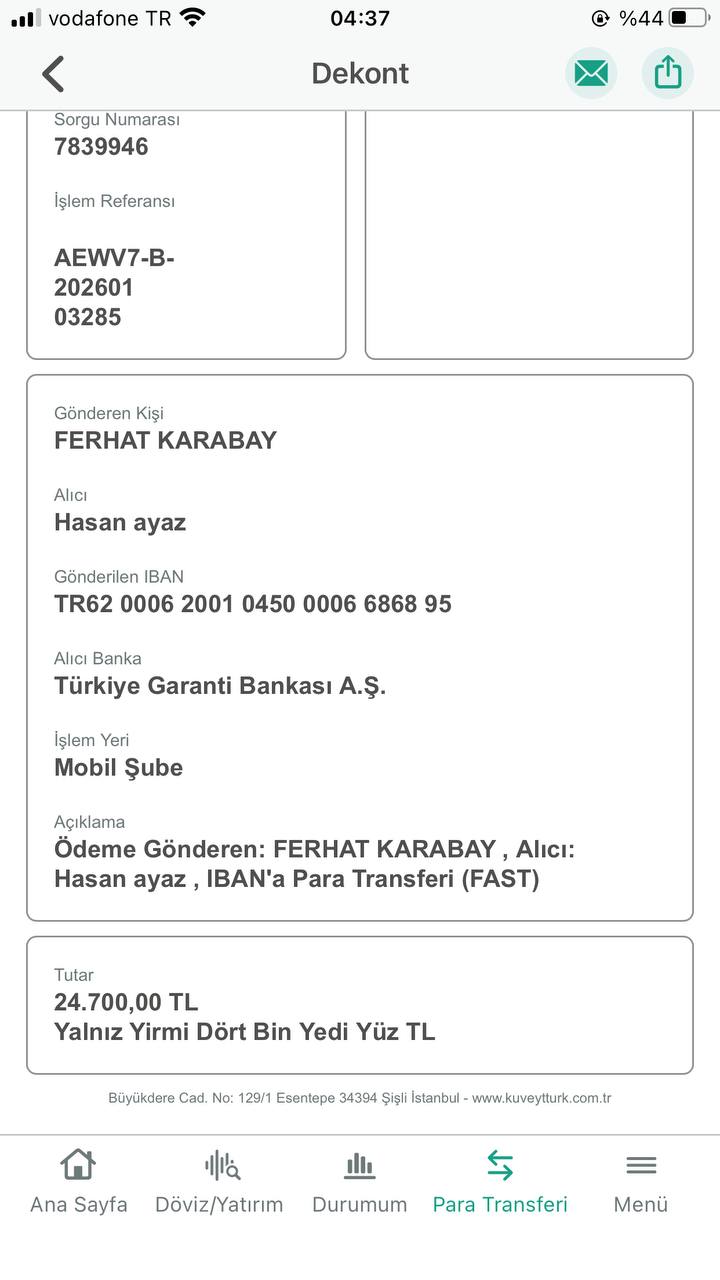Open the Durumum tab
720x1280 pixels.
click(360, 1182)
